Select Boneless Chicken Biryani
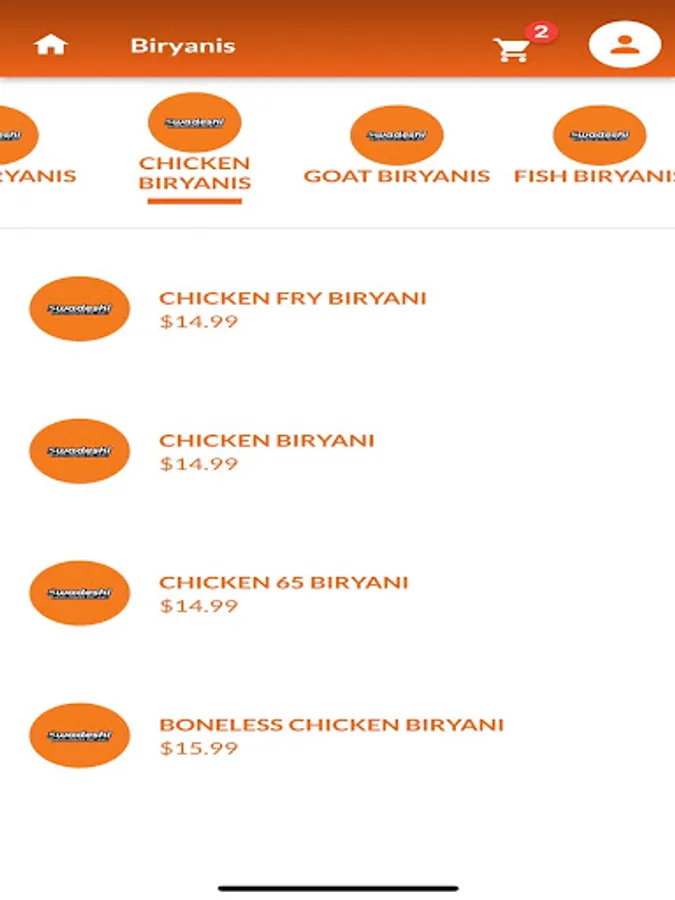The height and width of the screenshot is (900, 675). (338, 735)
